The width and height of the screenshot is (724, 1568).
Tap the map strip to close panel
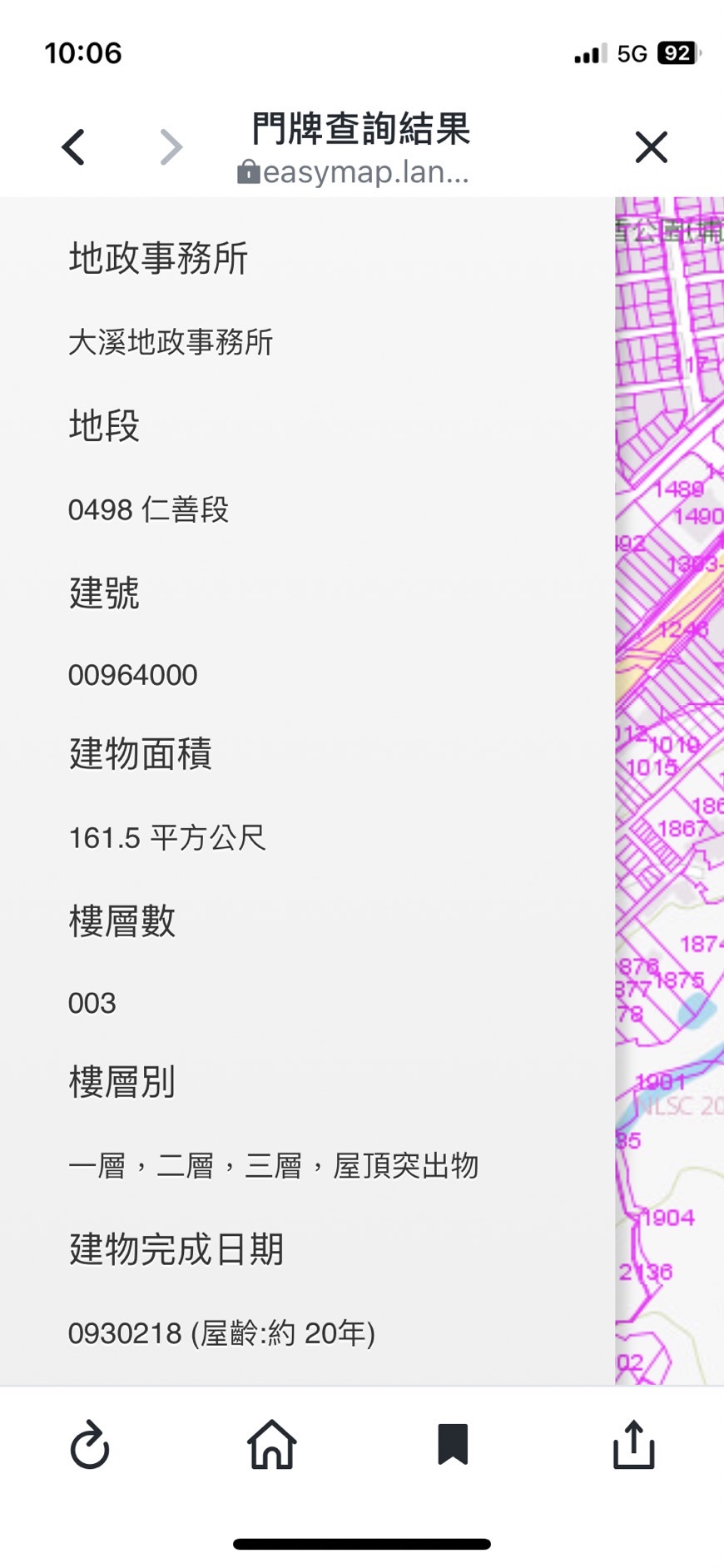click(x=670, y=791)
